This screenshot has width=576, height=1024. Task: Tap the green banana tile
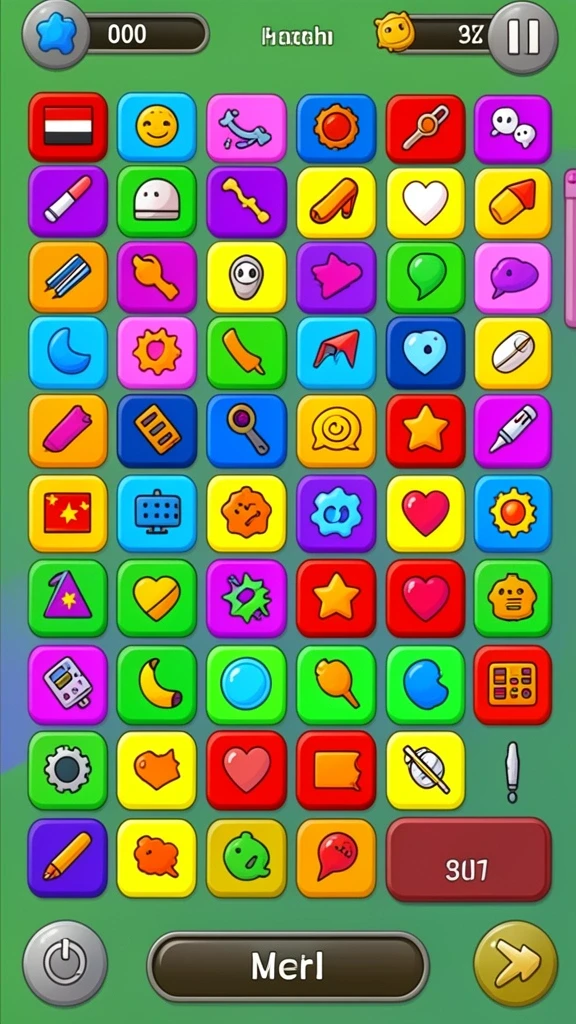pyautogui.click(x=157, y=684)
